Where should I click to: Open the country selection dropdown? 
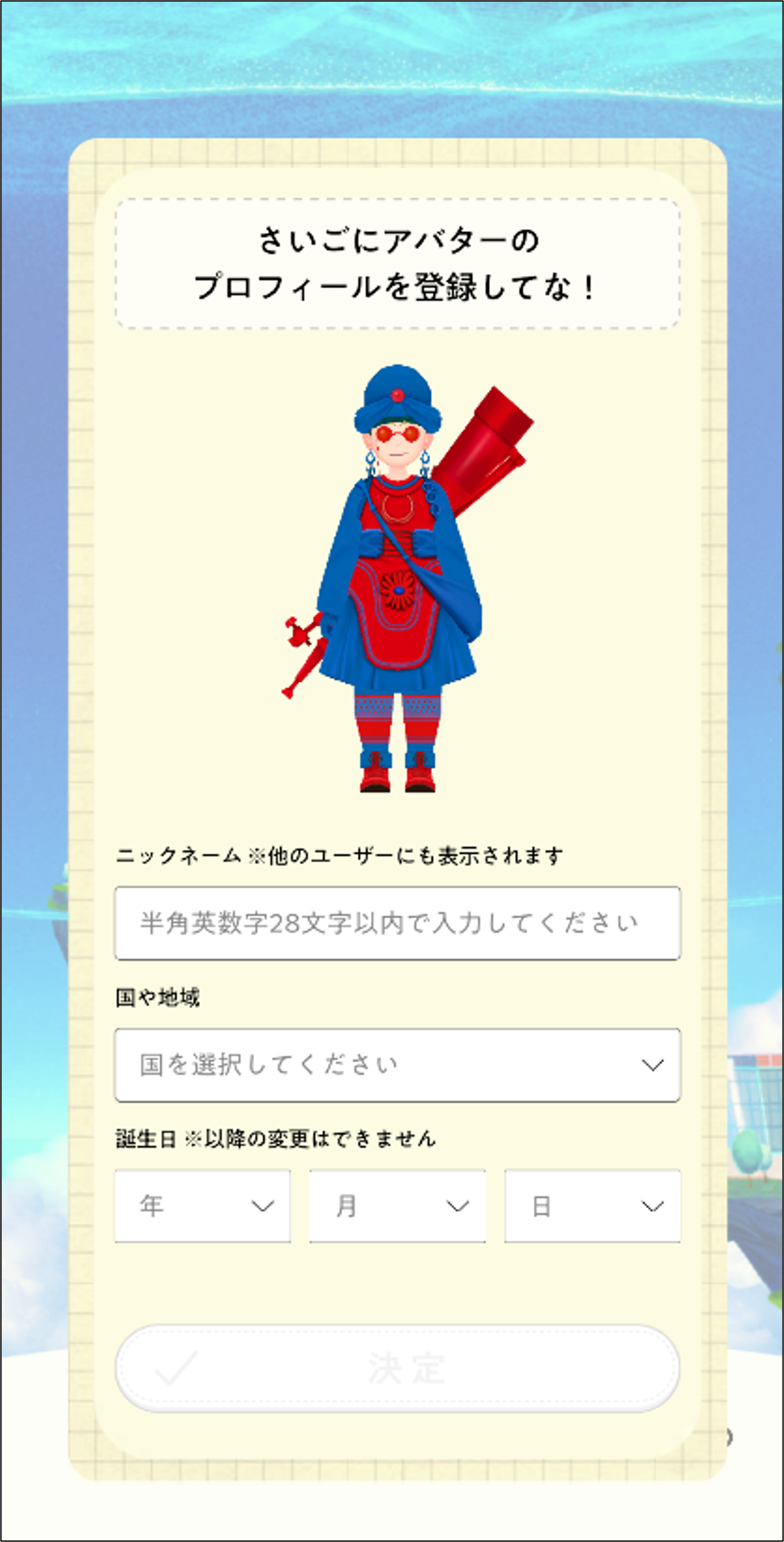tap(397, 1065)
